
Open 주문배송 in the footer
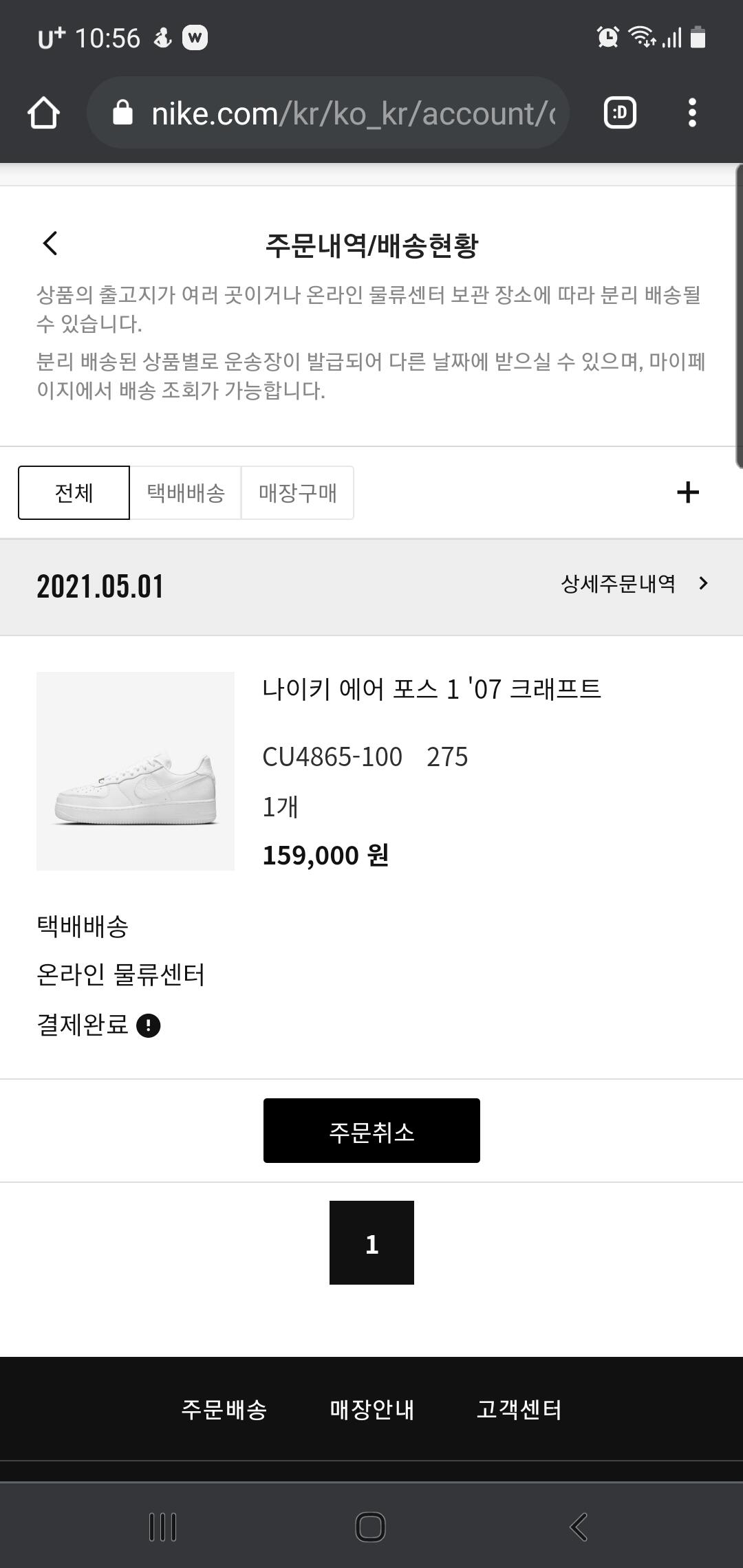point(224,1409)
